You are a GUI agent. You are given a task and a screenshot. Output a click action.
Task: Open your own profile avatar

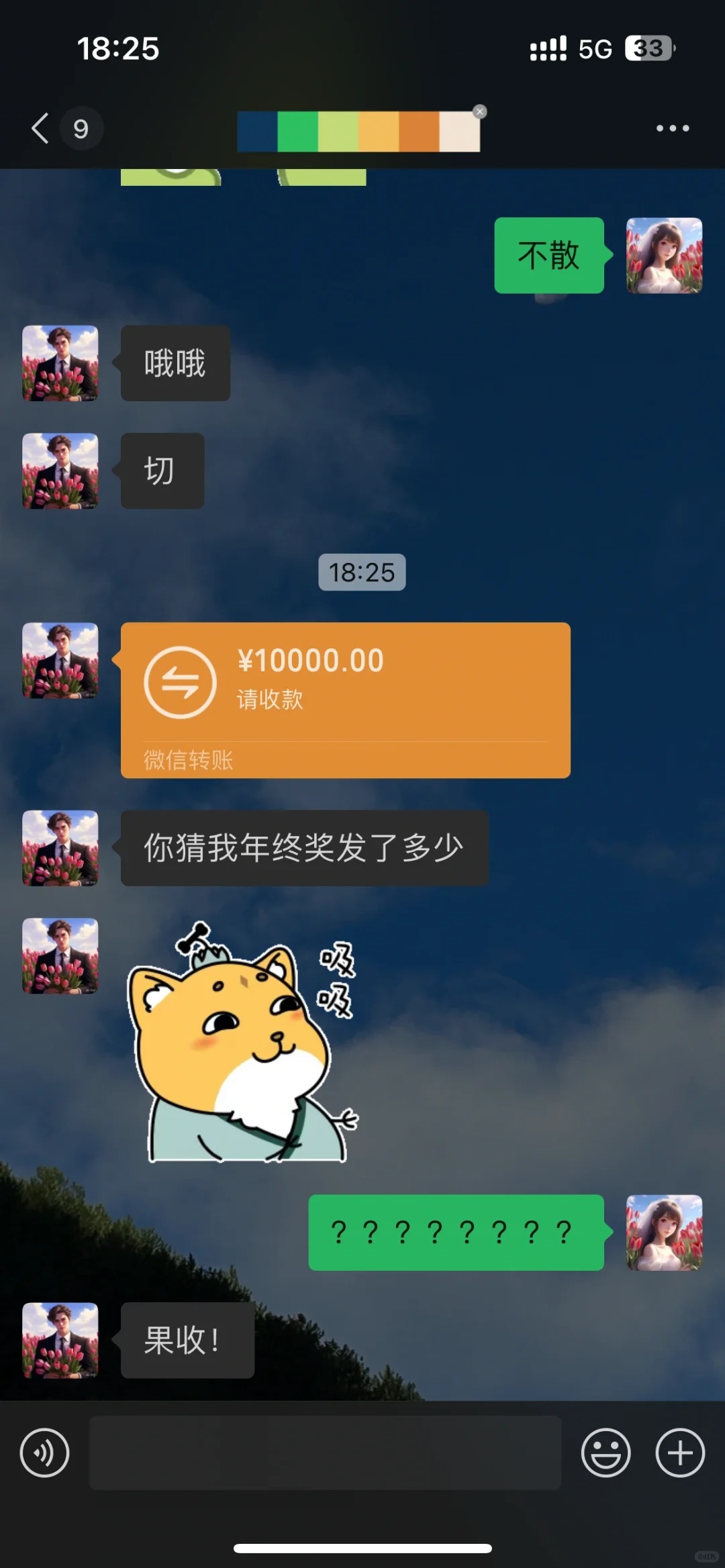pos(664,255)
